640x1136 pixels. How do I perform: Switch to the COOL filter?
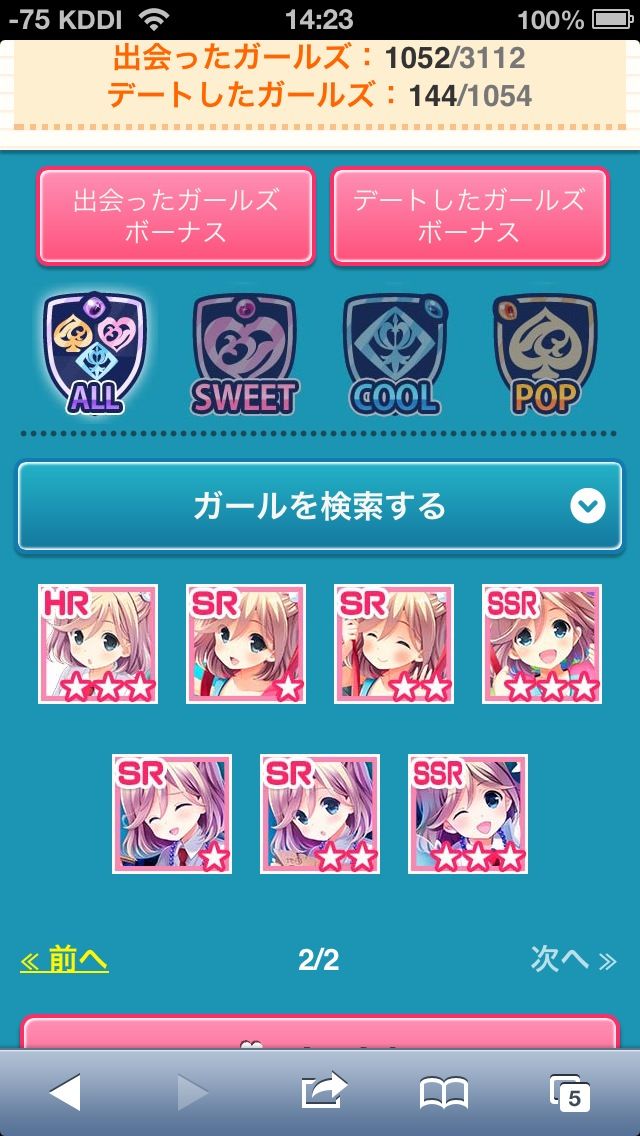tap(394, 354)
